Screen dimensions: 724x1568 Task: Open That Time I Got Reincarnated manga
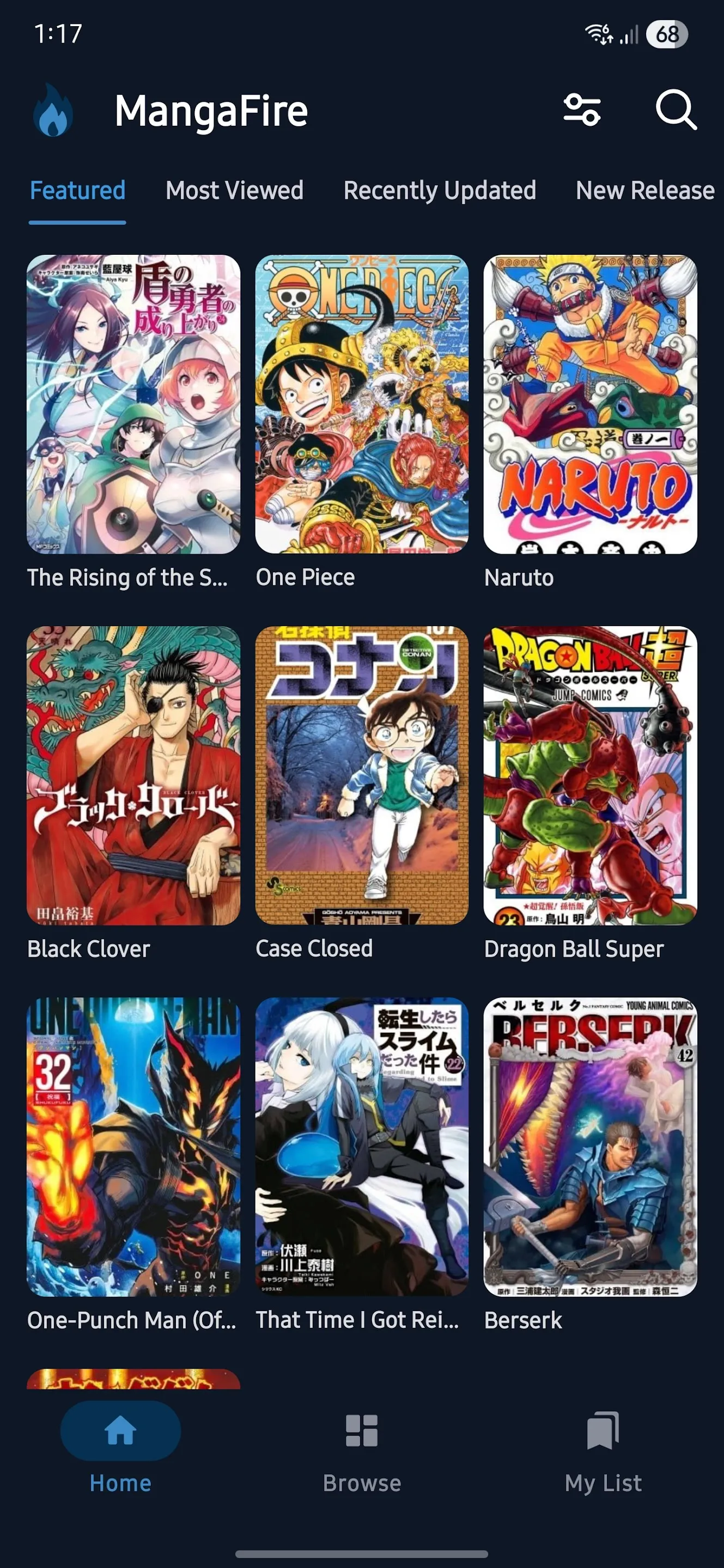[x=362, y=1147]
